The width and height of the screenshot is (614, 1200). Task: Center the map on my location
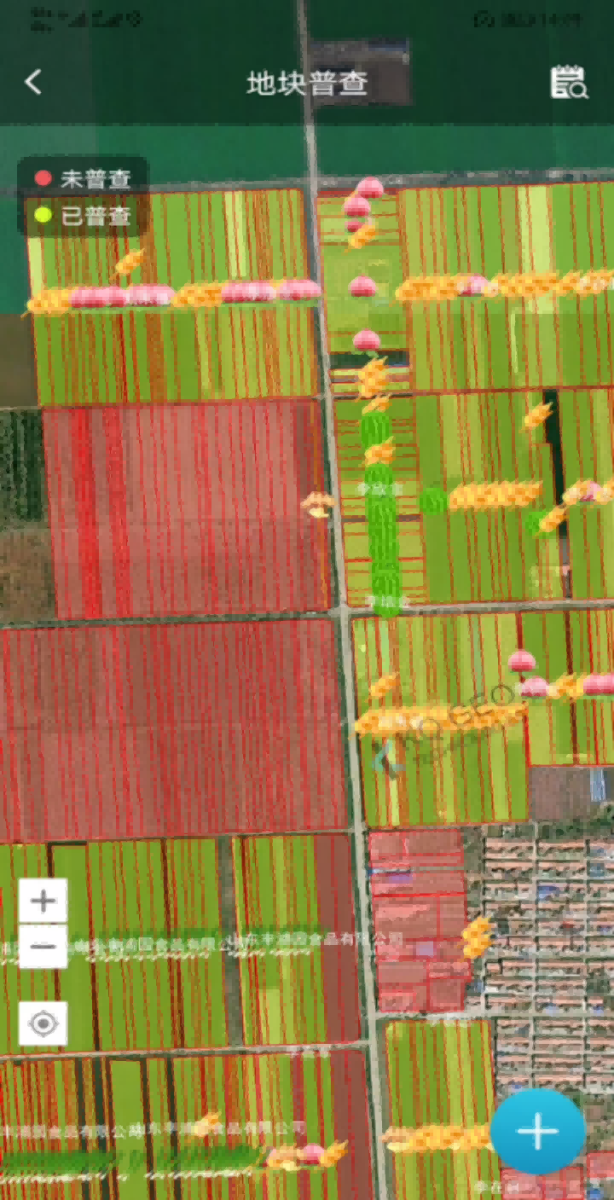(43, 1023)
